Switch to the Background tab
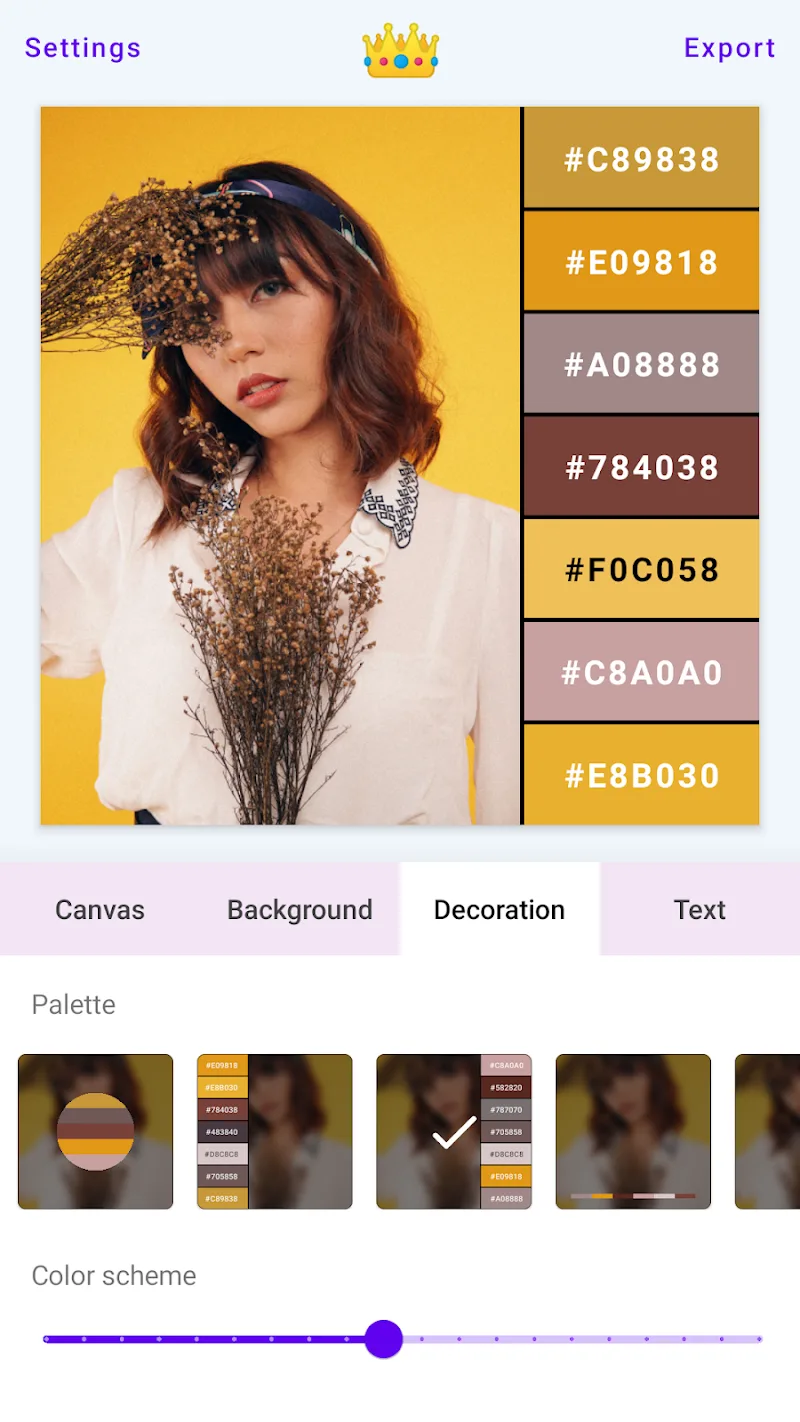This screenshot has height=1422, width=800. point(300,909)
